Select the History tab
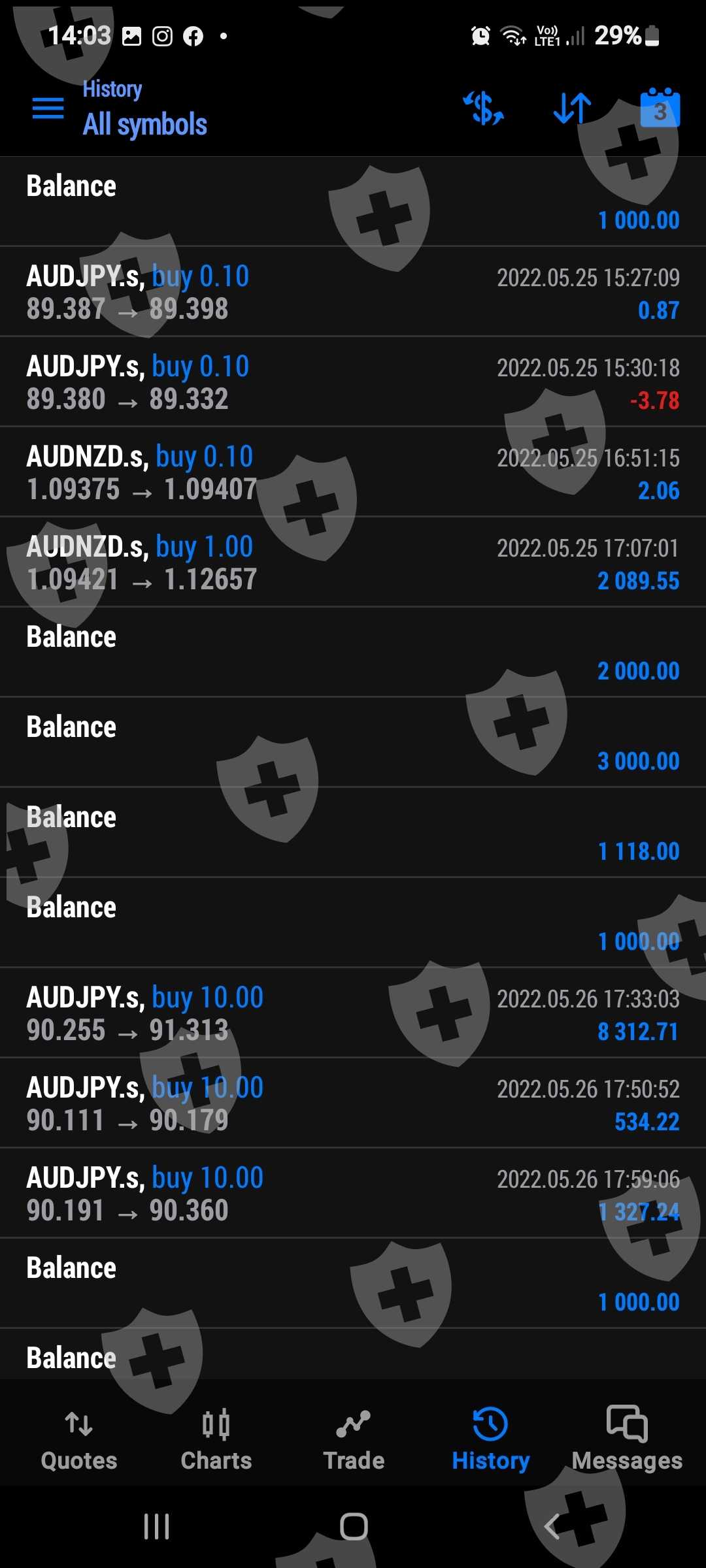 pyautogui.click(x=490, y=1441)
